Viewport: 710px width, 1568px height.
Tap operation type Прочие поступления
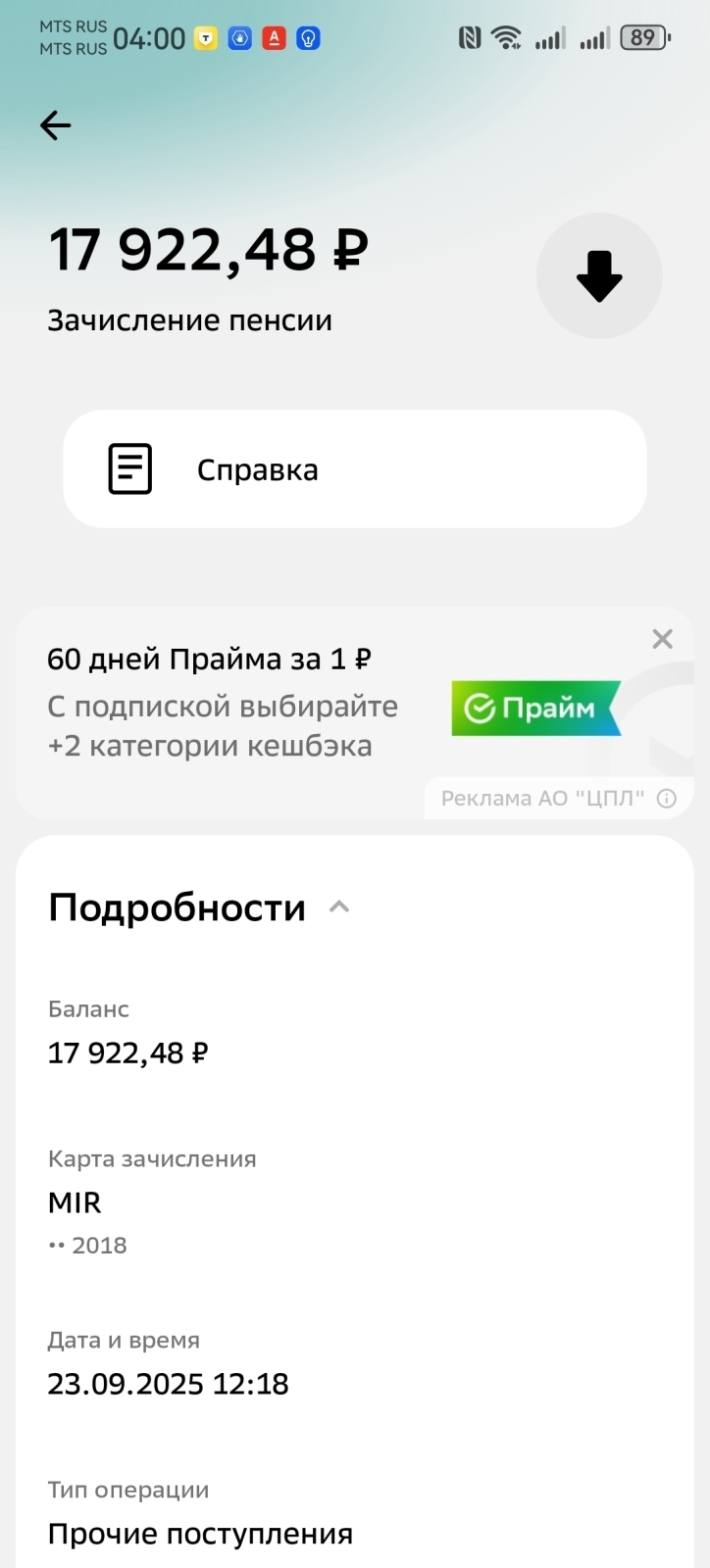coord(200,1534)
